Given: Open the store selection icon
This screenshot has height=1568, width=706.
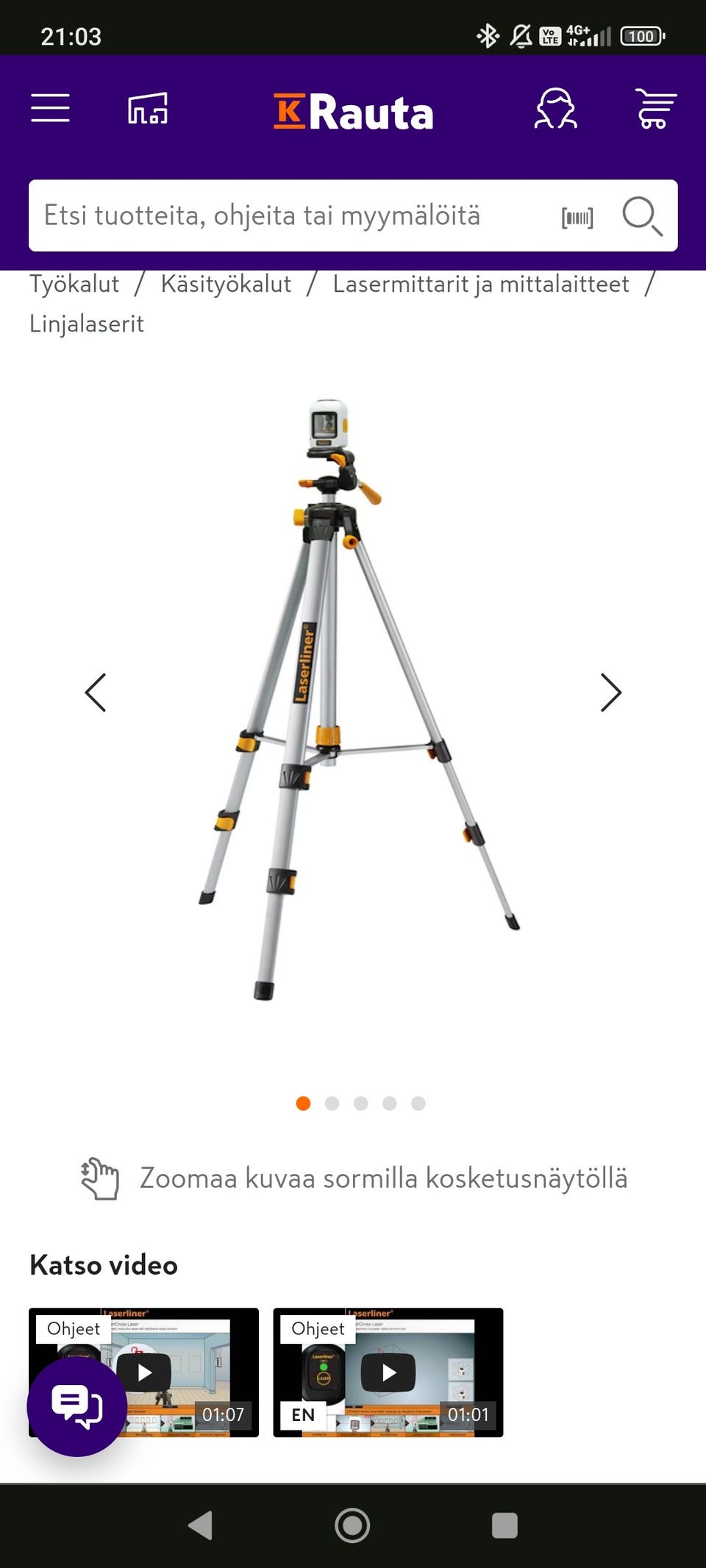Looking at the screenshot, I should click(x=148, y=109).
